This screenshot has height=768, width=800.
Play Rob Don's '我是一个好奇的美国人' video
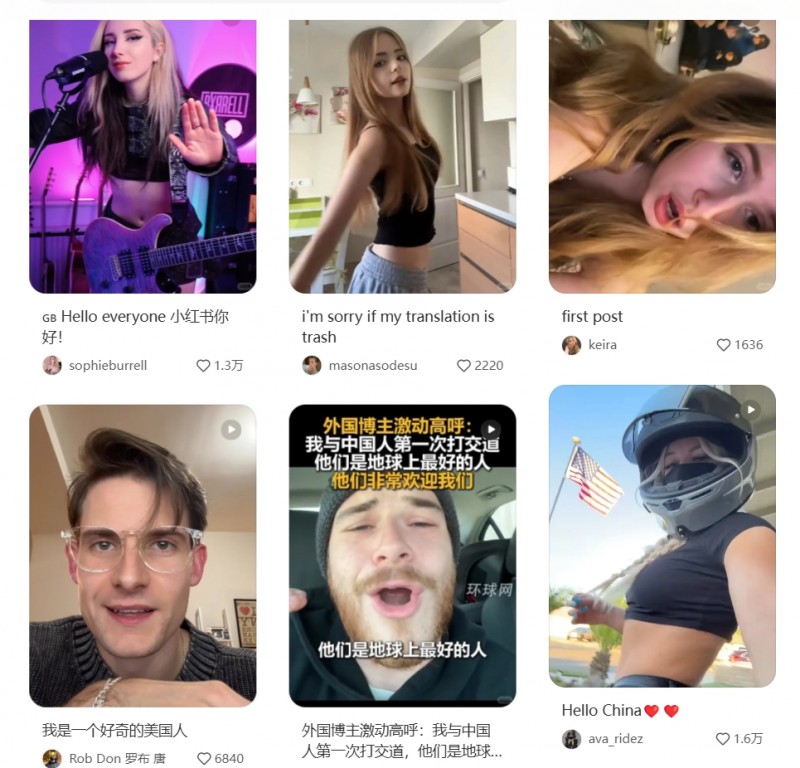point(142,555)
